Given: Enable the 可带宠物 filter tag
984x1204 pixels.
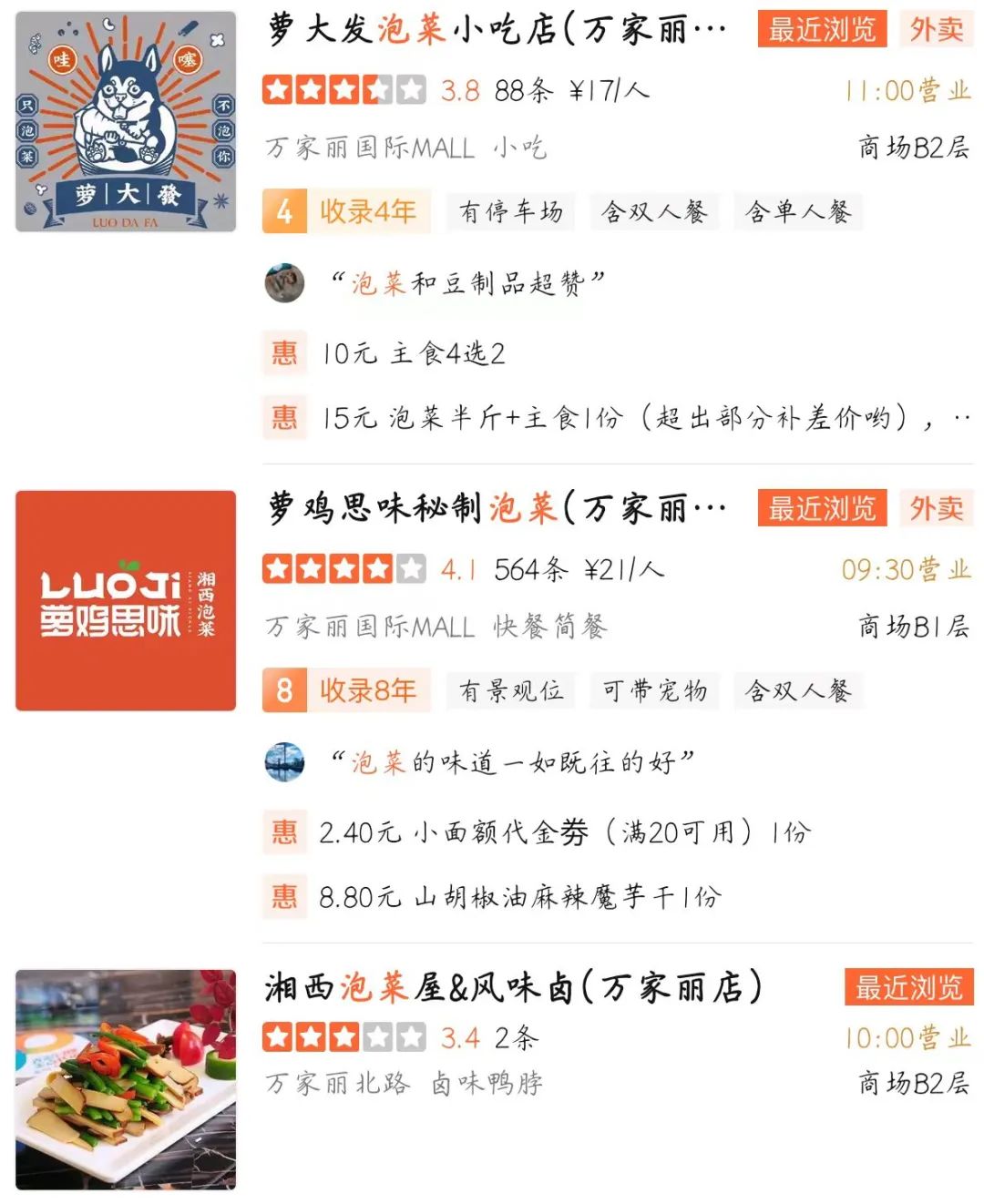Looking at the screenshot, I should tap(653, 690).
